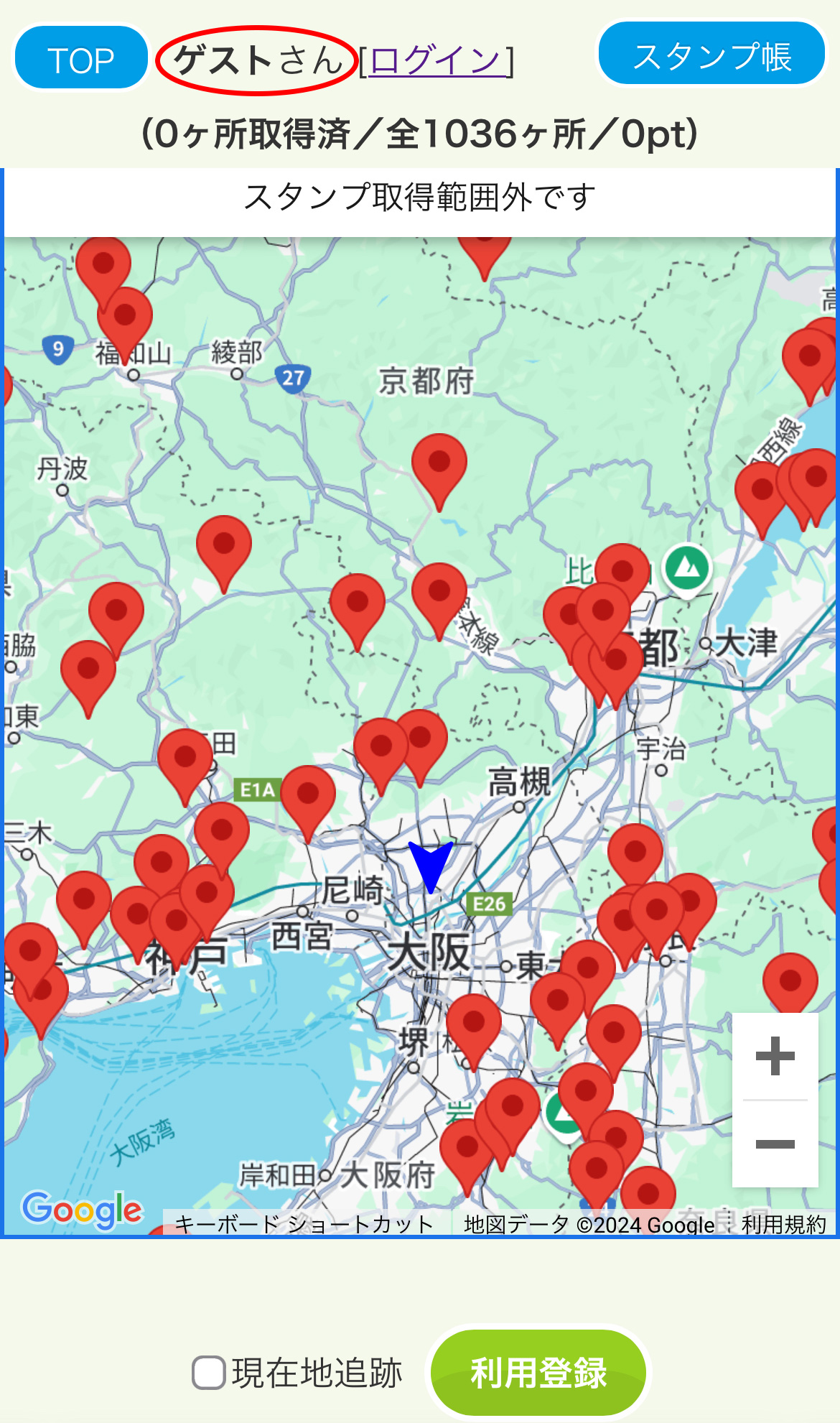Open キーボード ショートカット on the map
This screenshot has width=840, height=1423.
pos(304,1224)
